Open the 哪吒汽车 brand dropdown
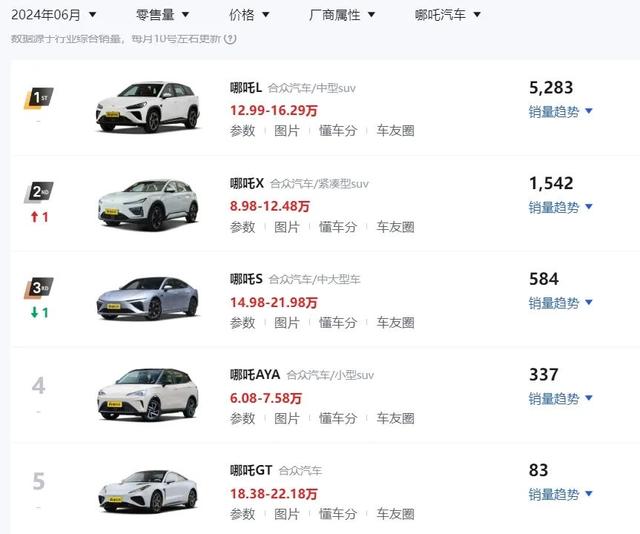This screenshot has height=534, width=640. 448,15
